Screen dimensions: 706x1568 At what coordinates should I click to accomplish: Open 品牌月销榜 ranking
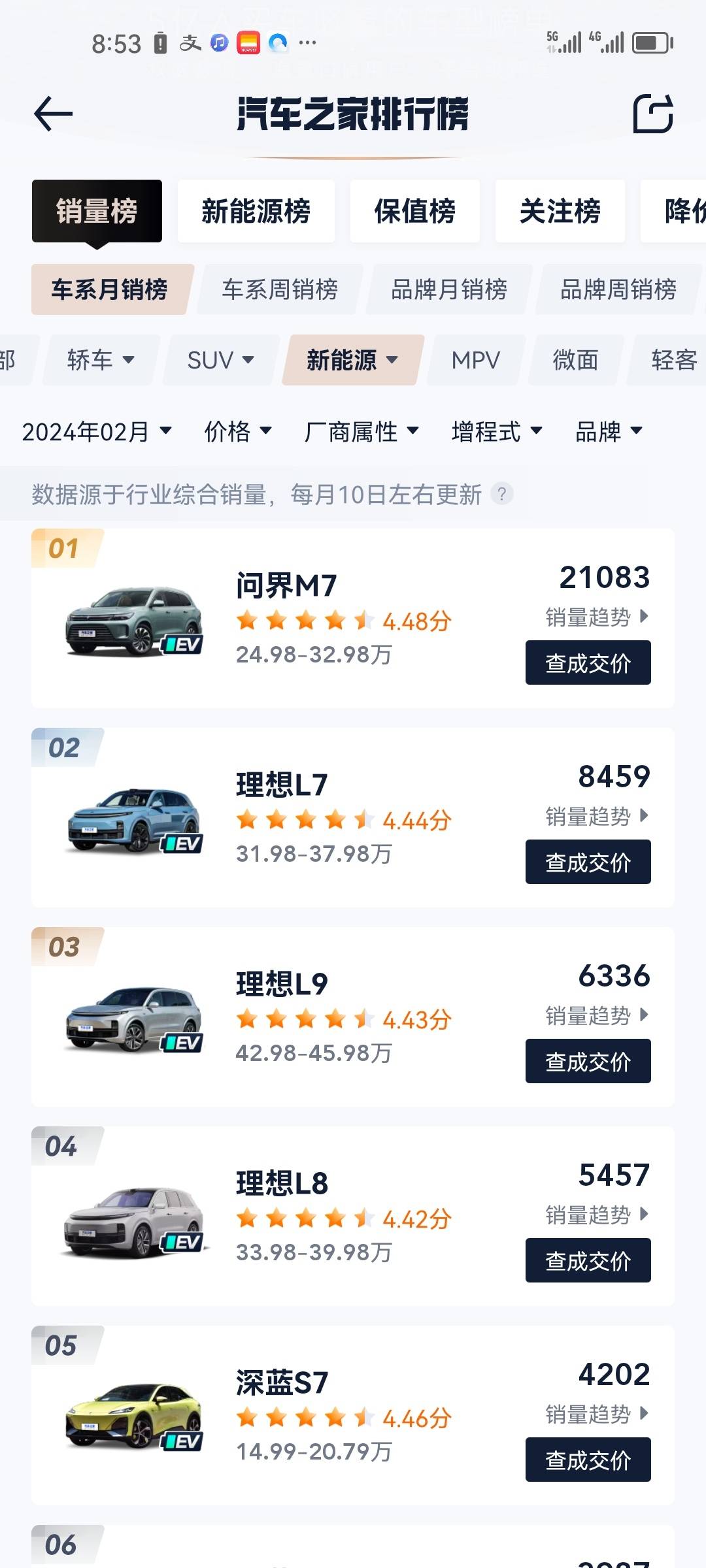pos(449,289)
